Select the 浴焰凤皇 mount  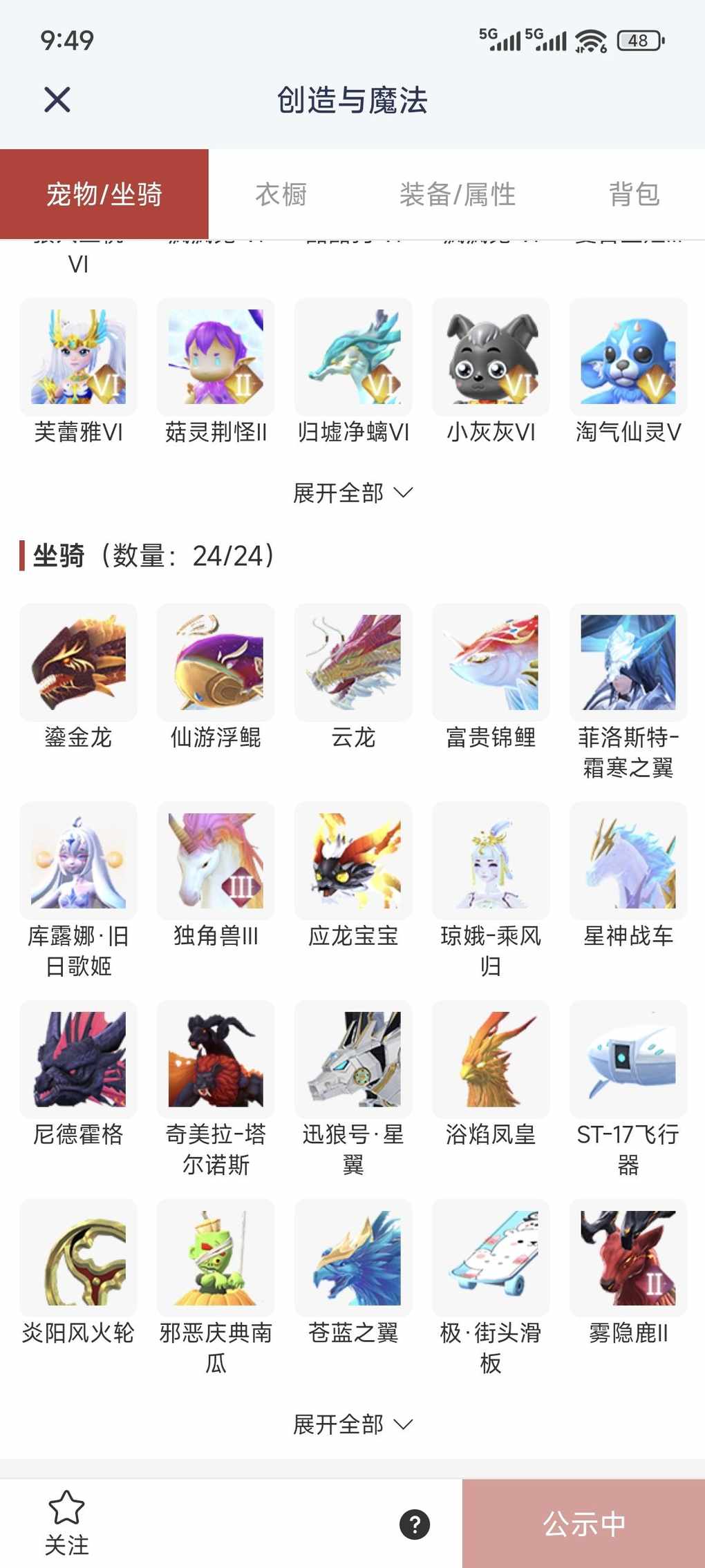pos(491,1059)
